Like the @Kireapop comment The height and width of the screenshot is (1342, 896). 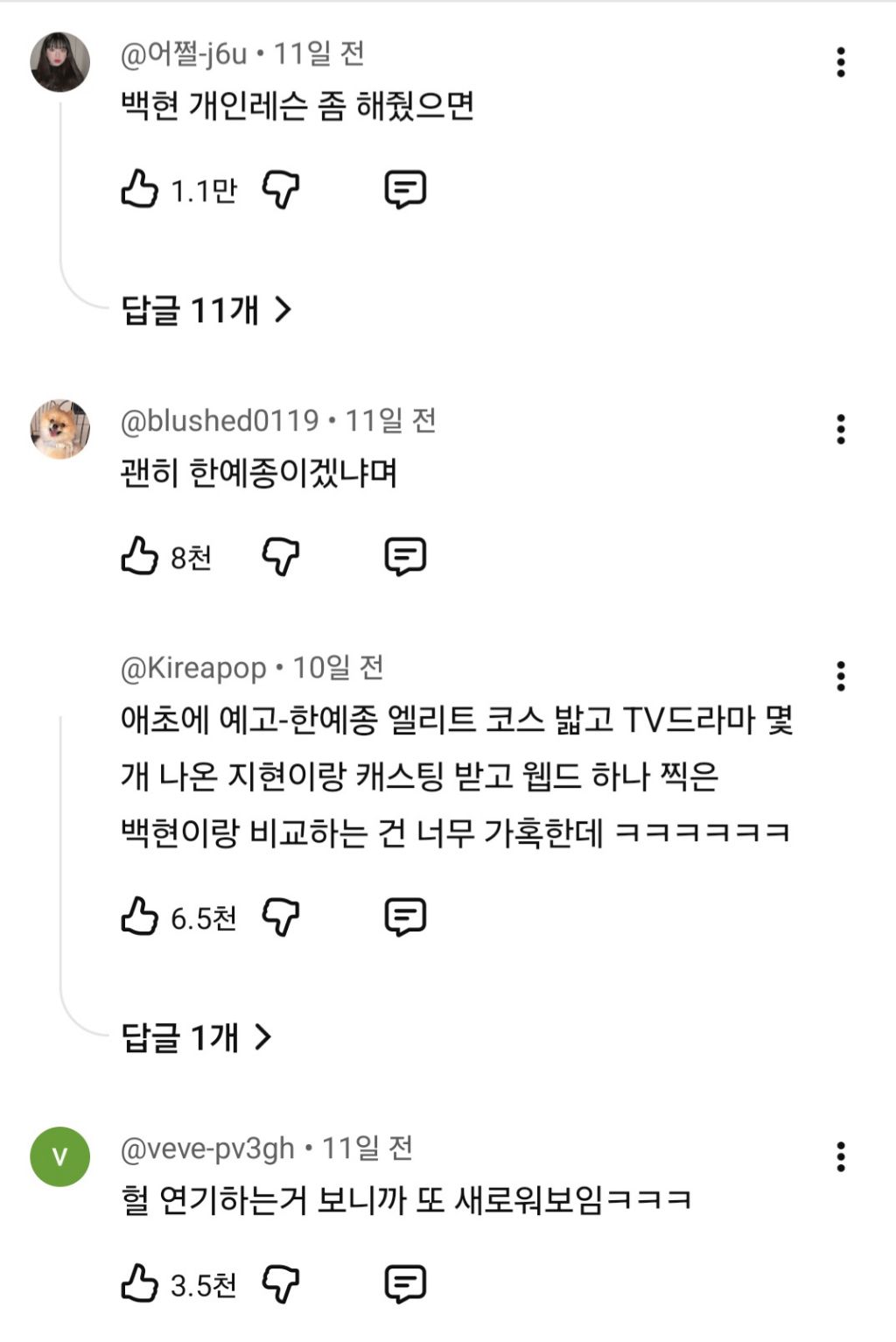[139, 917]
